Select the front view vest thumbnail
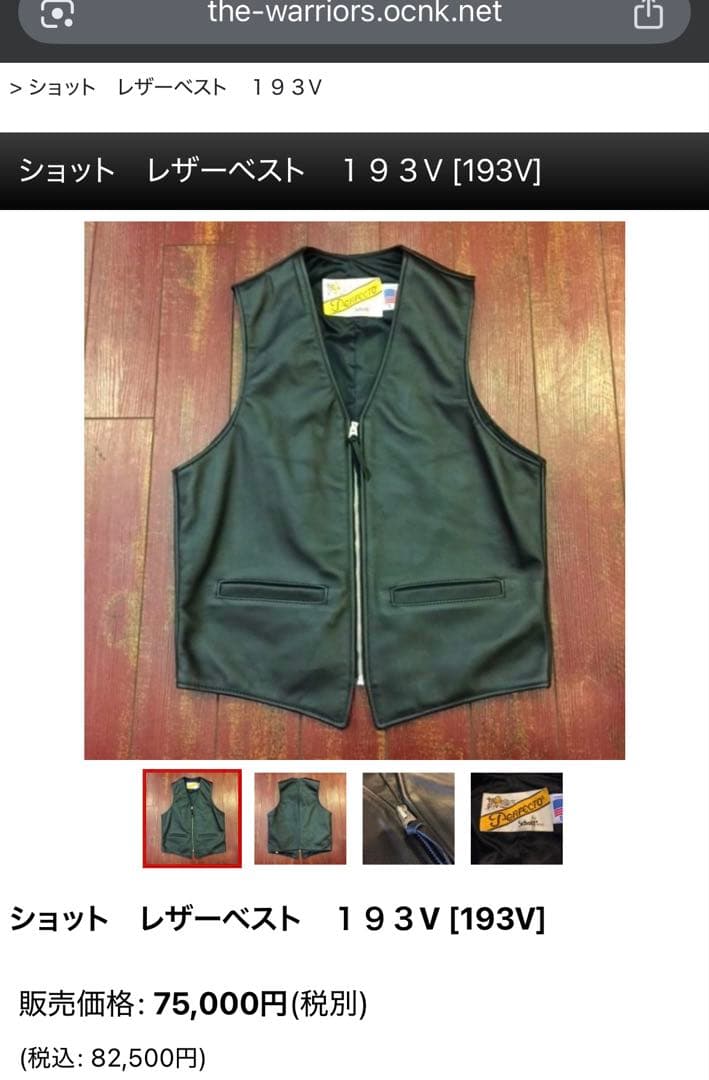 point(192,817)
